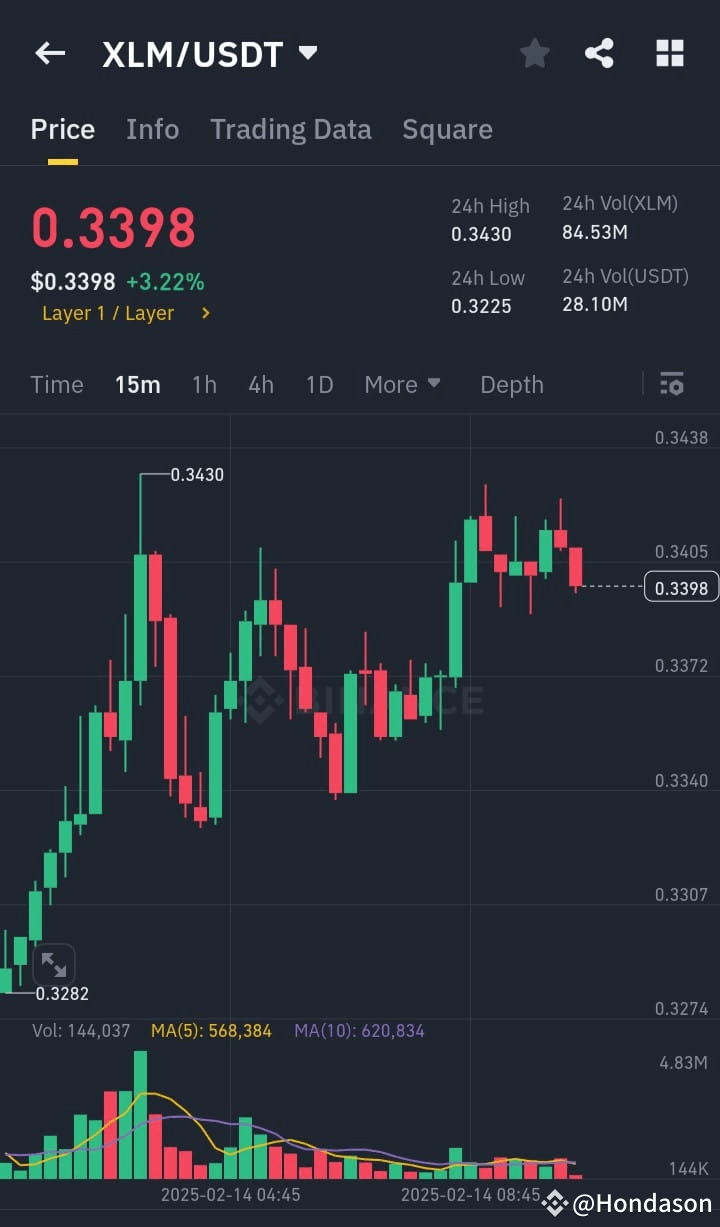Tap the Info section link
The image size is (720, 1227).
pyautogui.click(x=152, y=129)
